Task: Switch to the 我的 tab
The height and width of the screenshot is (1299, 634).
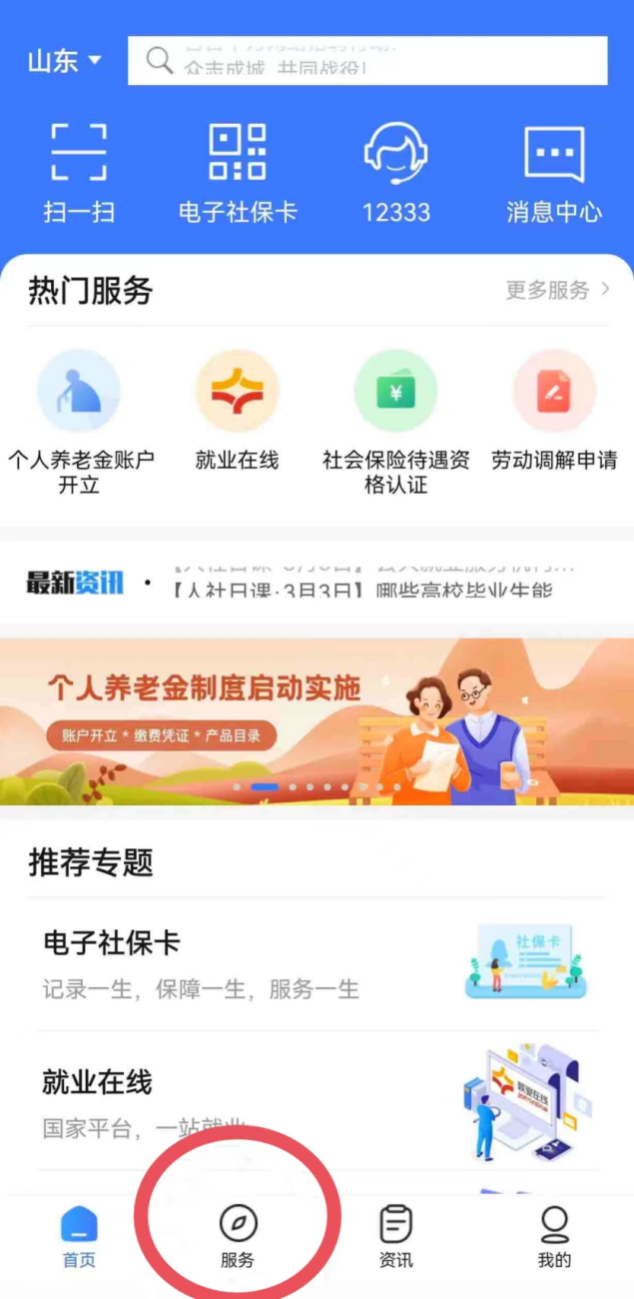Action: point(554,1236)
